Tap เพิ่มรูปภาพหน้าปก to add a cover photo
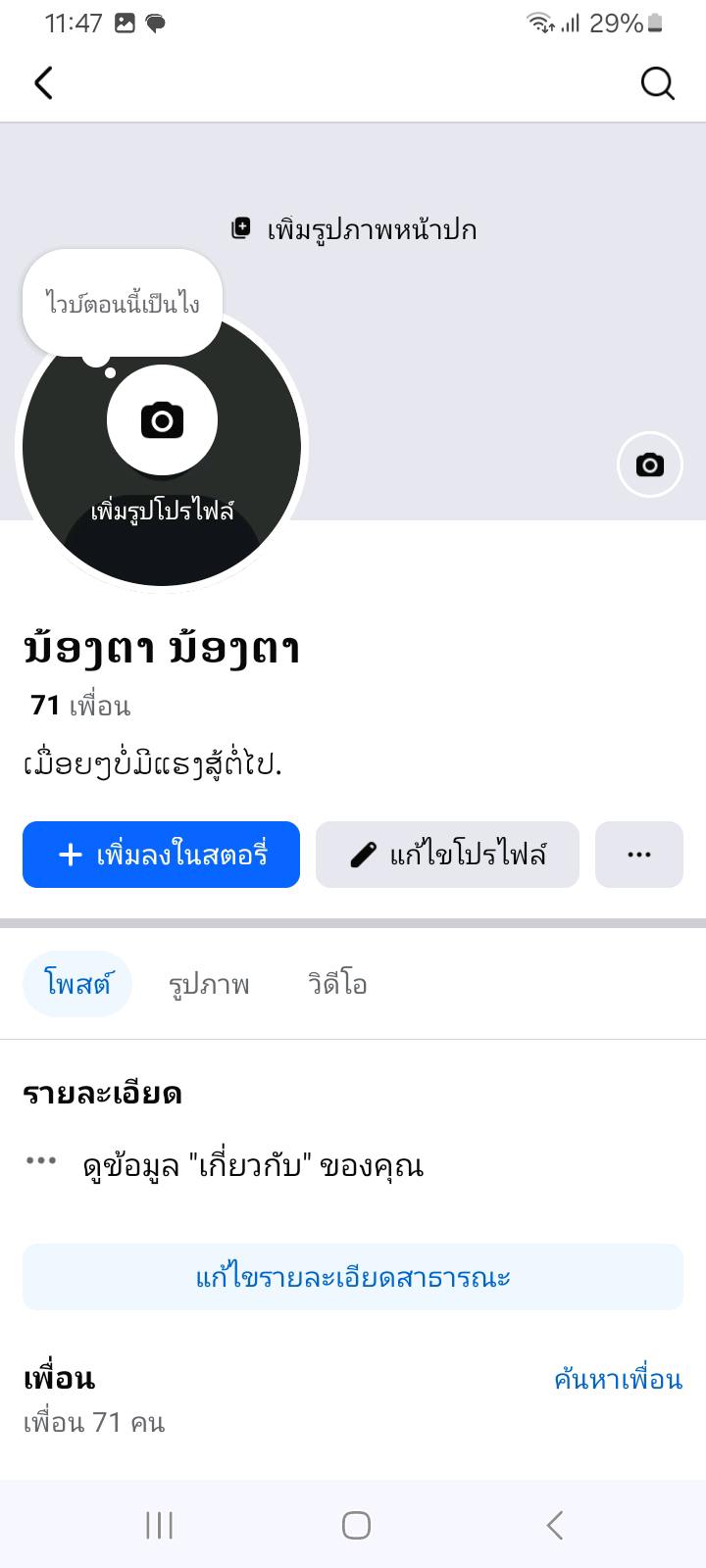Viewport: 706px width, 1568px height. pyautogui.click(x=354, y=229)
